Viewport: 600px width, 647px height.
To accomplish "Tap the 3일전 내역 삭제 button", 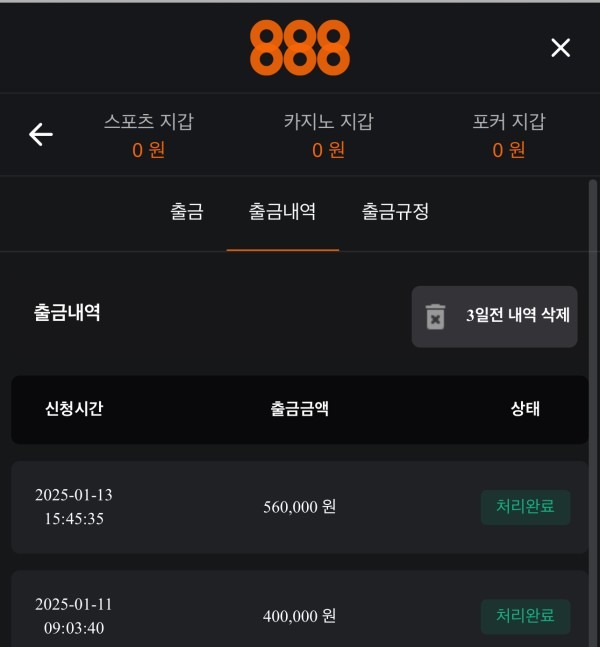I will pos(494,316).
